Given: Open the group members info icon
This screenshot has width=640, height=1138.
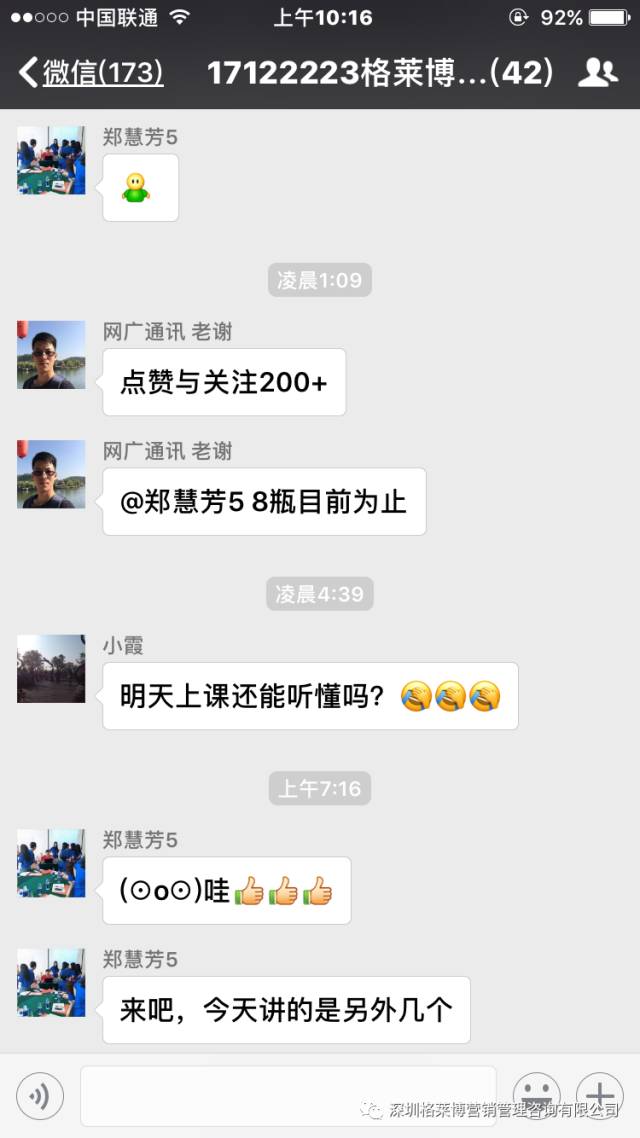Looking at the screenshot, I should click(598, 73).
